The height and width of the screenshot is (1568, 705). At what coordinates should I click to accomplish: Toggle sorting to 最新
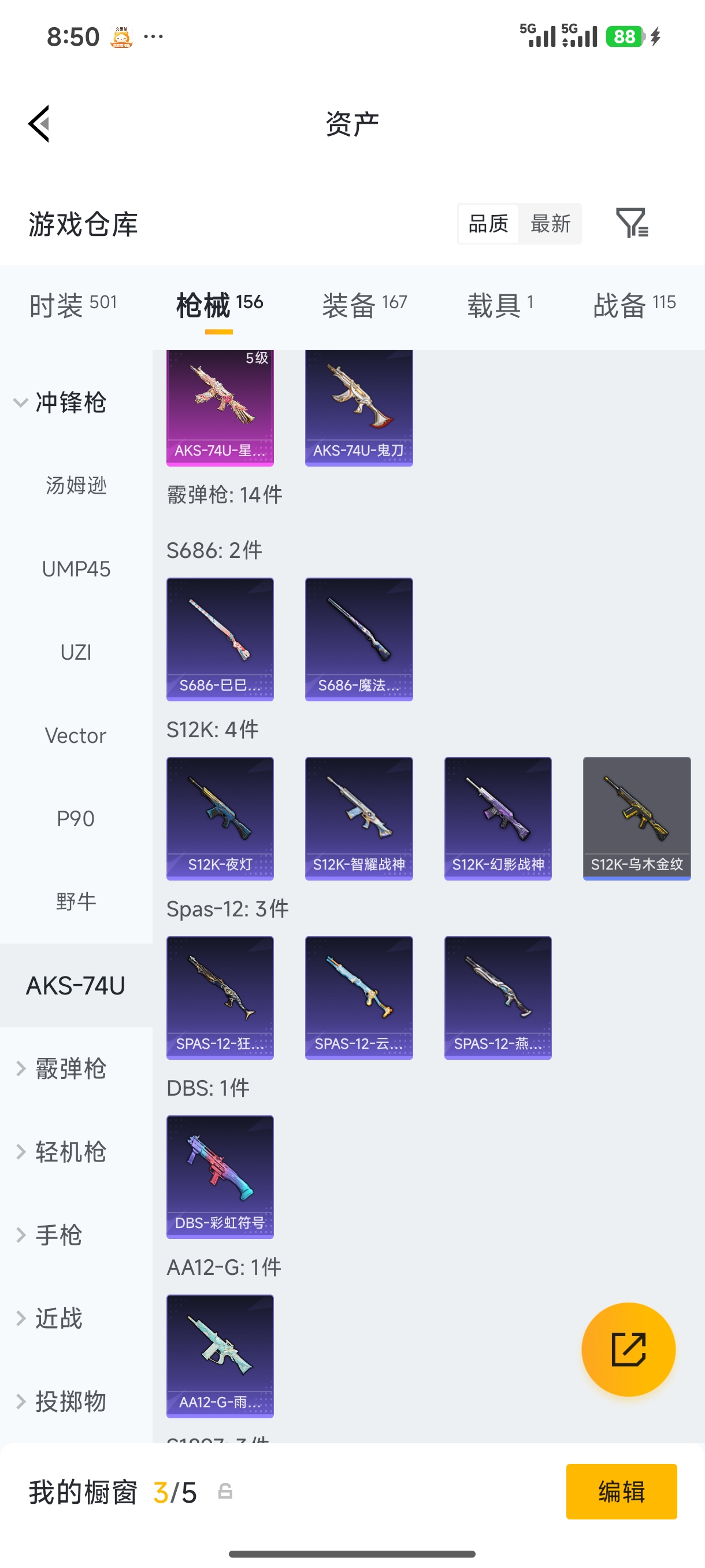[550, 223]
